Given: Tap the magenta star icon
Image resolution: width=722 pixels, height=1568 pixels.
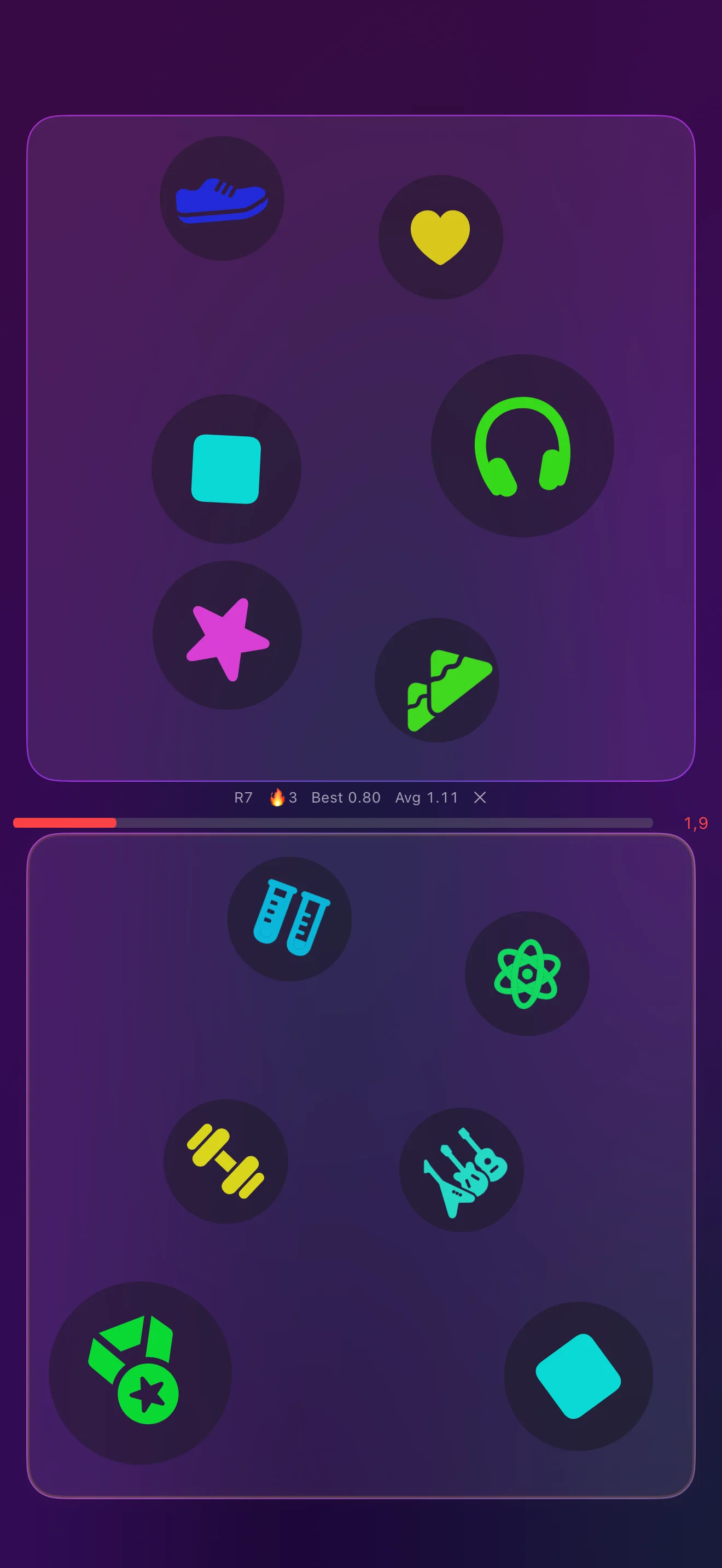Looking at the screenshot, I should click(x=227, y=635).
